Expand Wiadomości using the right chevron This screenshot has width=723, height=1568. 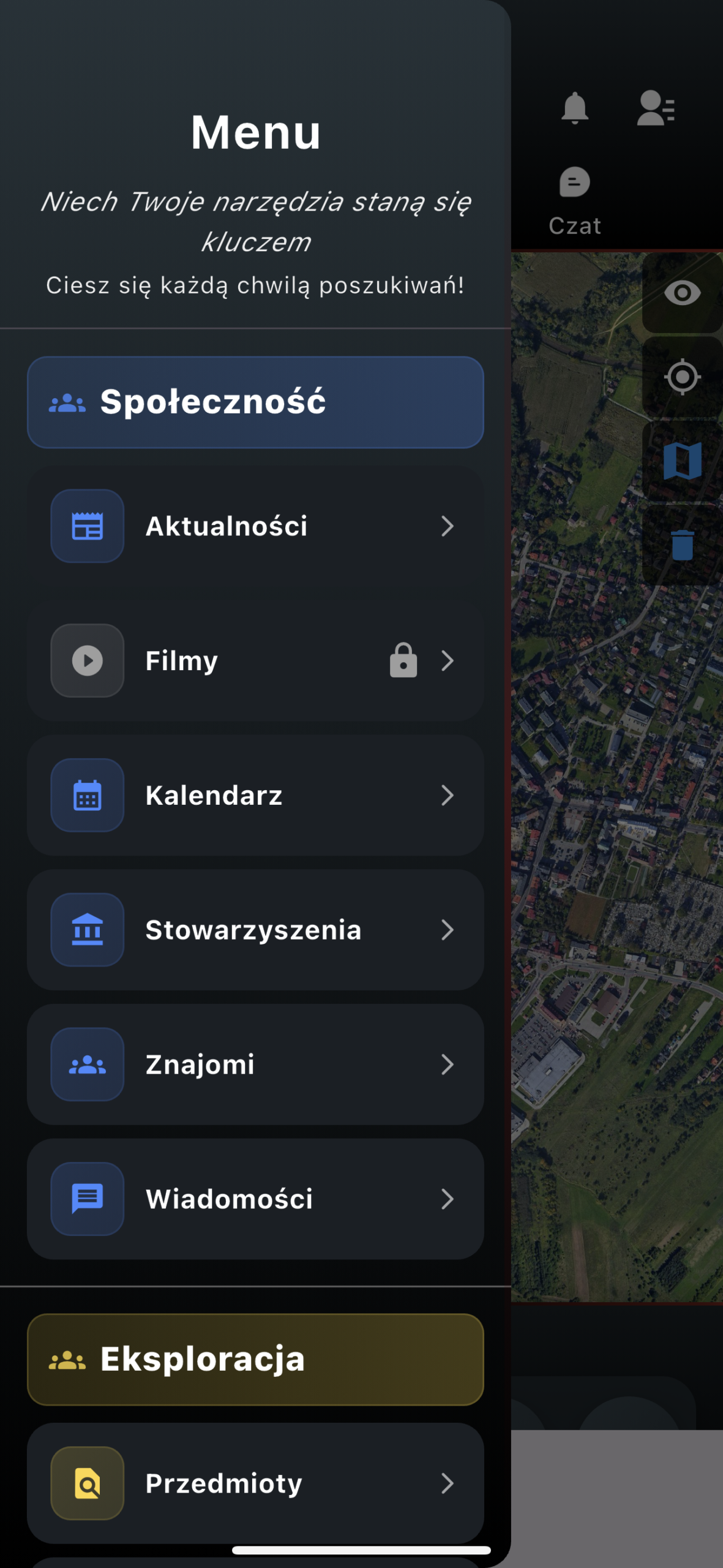point(449,1199)
